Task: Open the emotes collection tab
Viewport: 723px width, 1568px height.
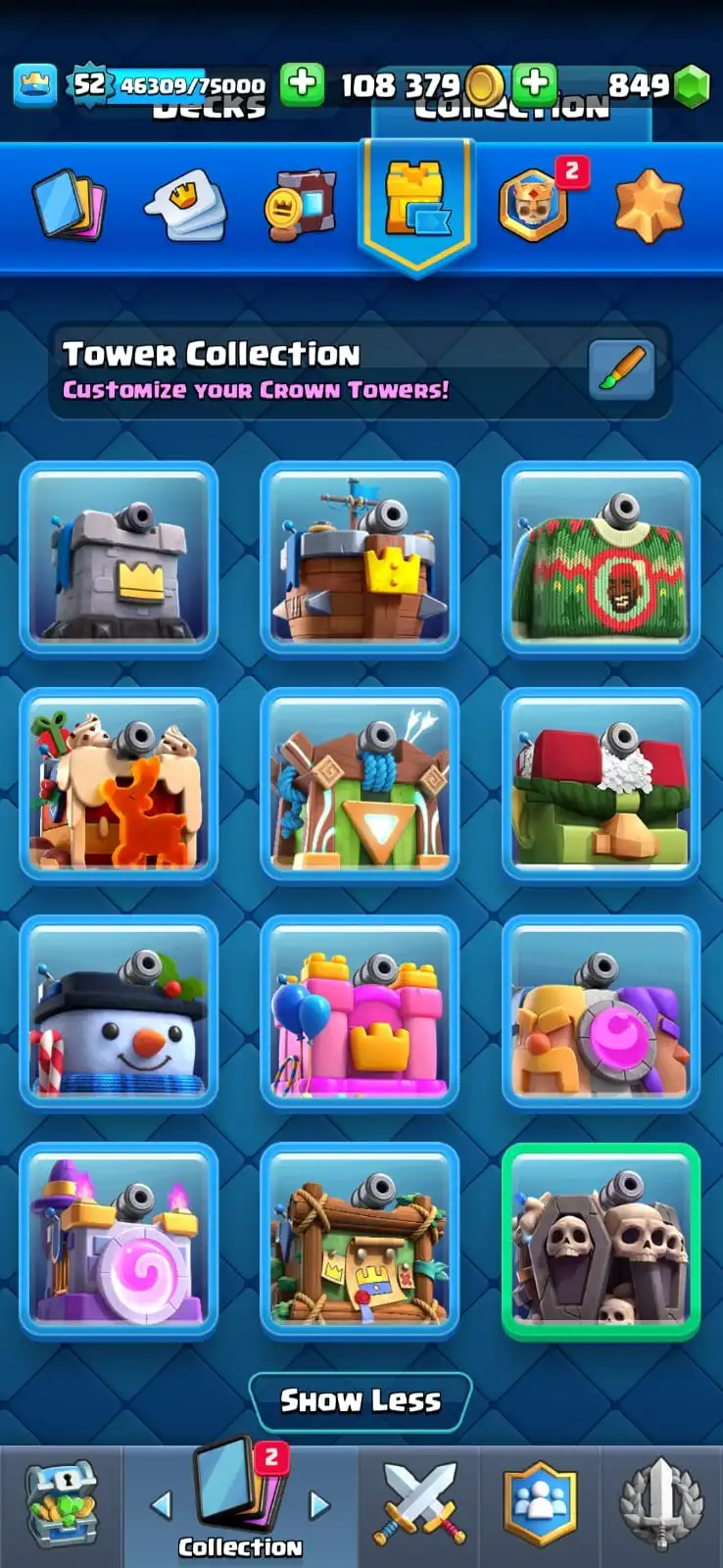Action: (186, 205)
